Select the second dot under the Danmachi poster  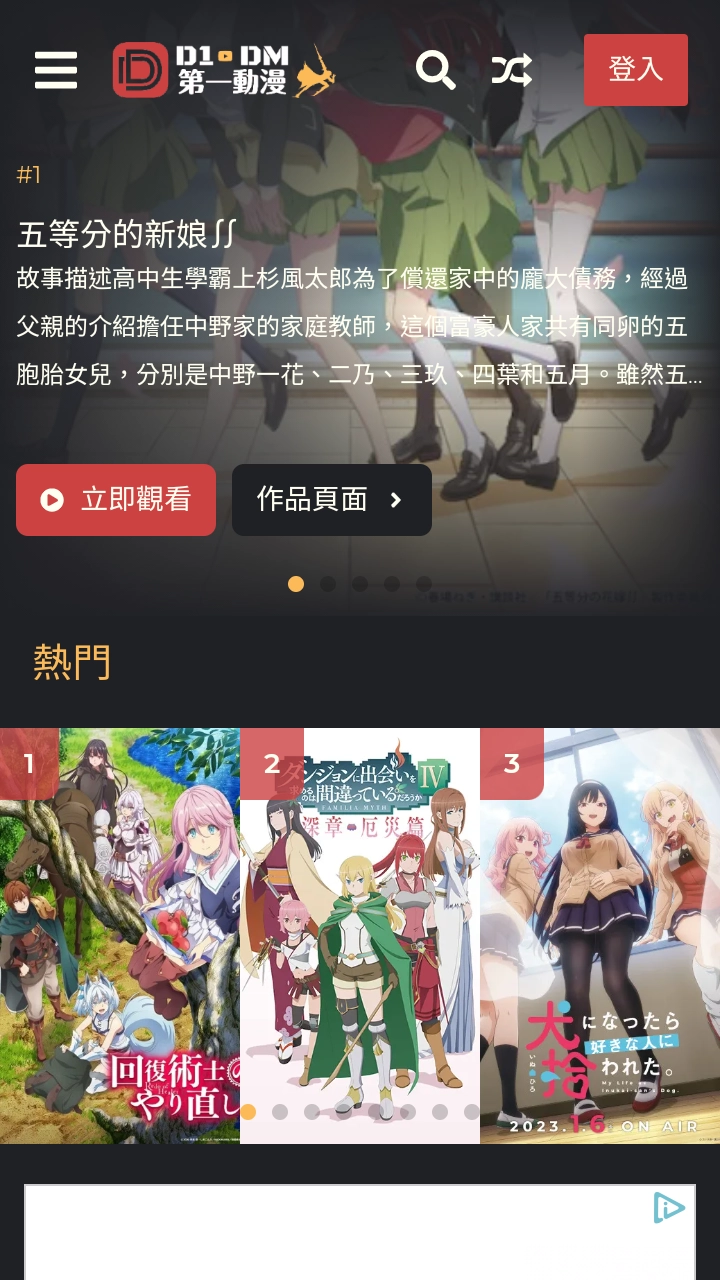[x=280, y=1111]
